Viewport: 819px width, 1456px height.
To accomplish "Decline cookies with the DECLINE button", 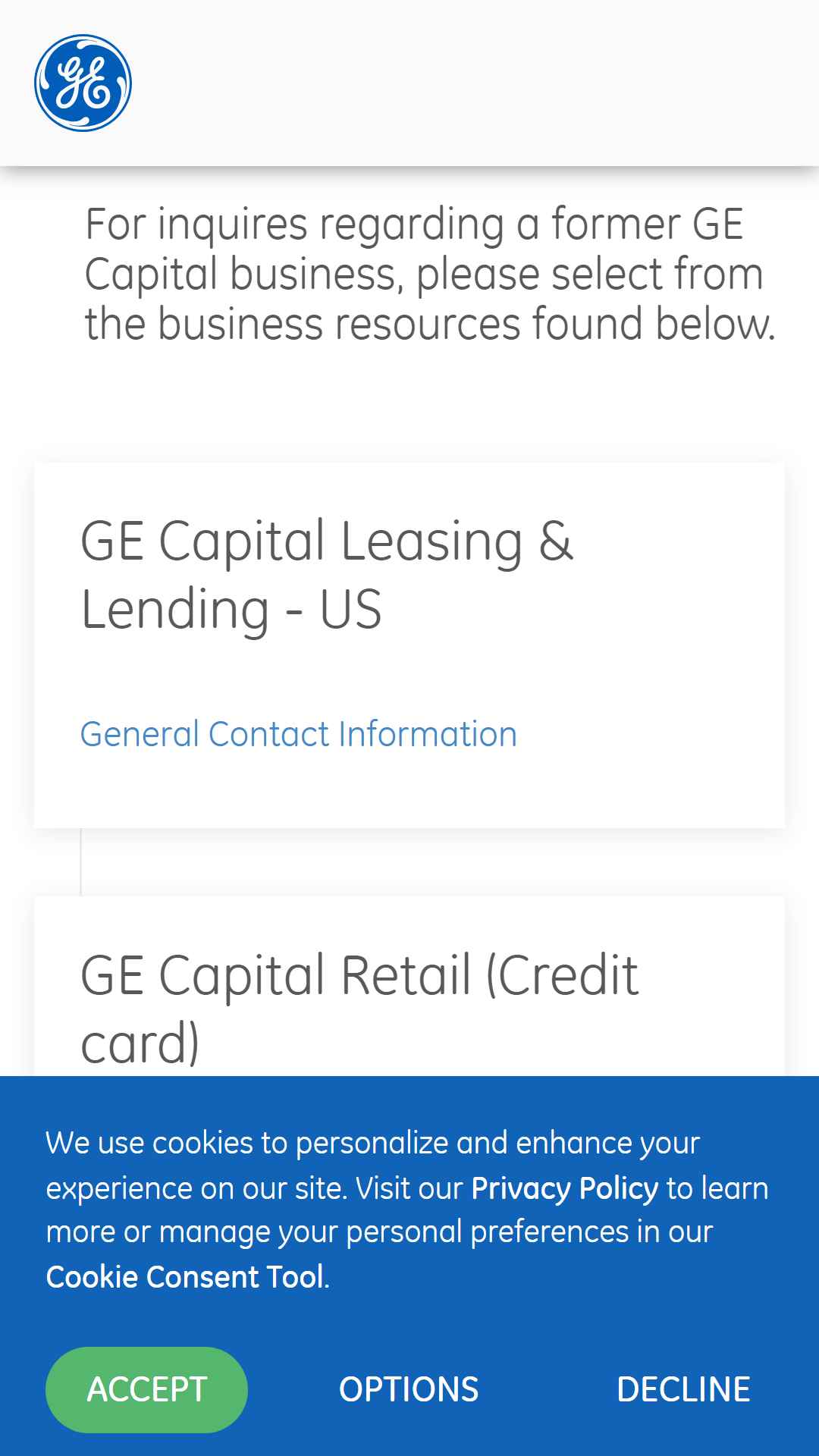I will coord(683,1389).
